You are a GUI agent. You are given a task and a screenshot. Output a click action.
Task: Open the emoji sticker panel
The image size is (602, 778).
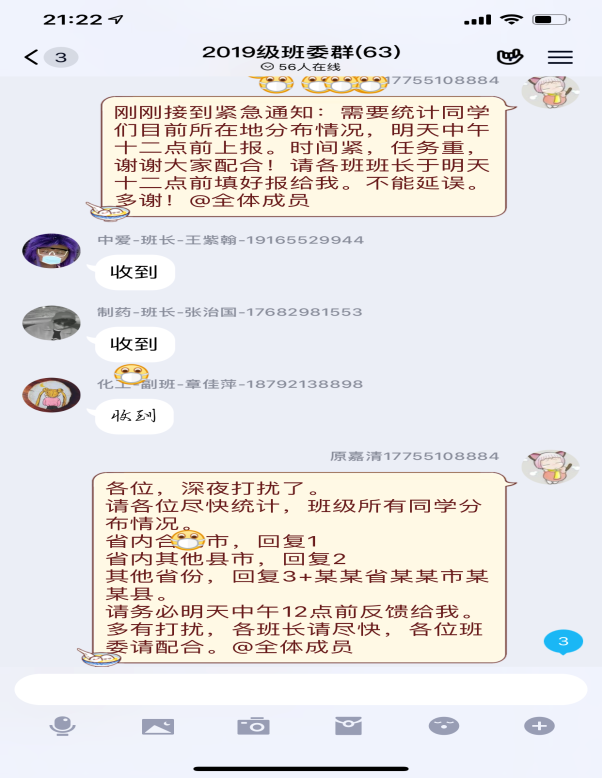coord(443,726)
